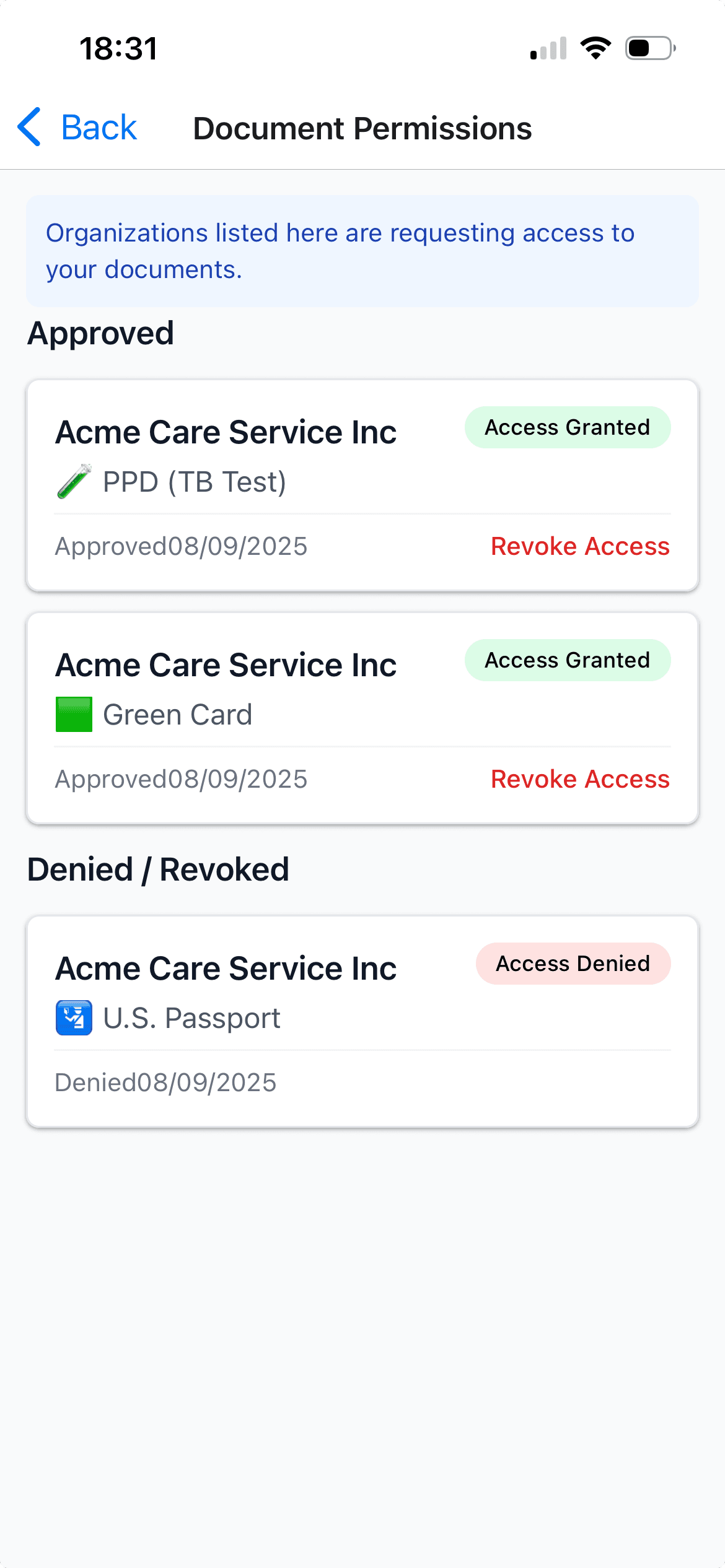Click the U.S. Passport blue passport icon

click(73, 1016)
